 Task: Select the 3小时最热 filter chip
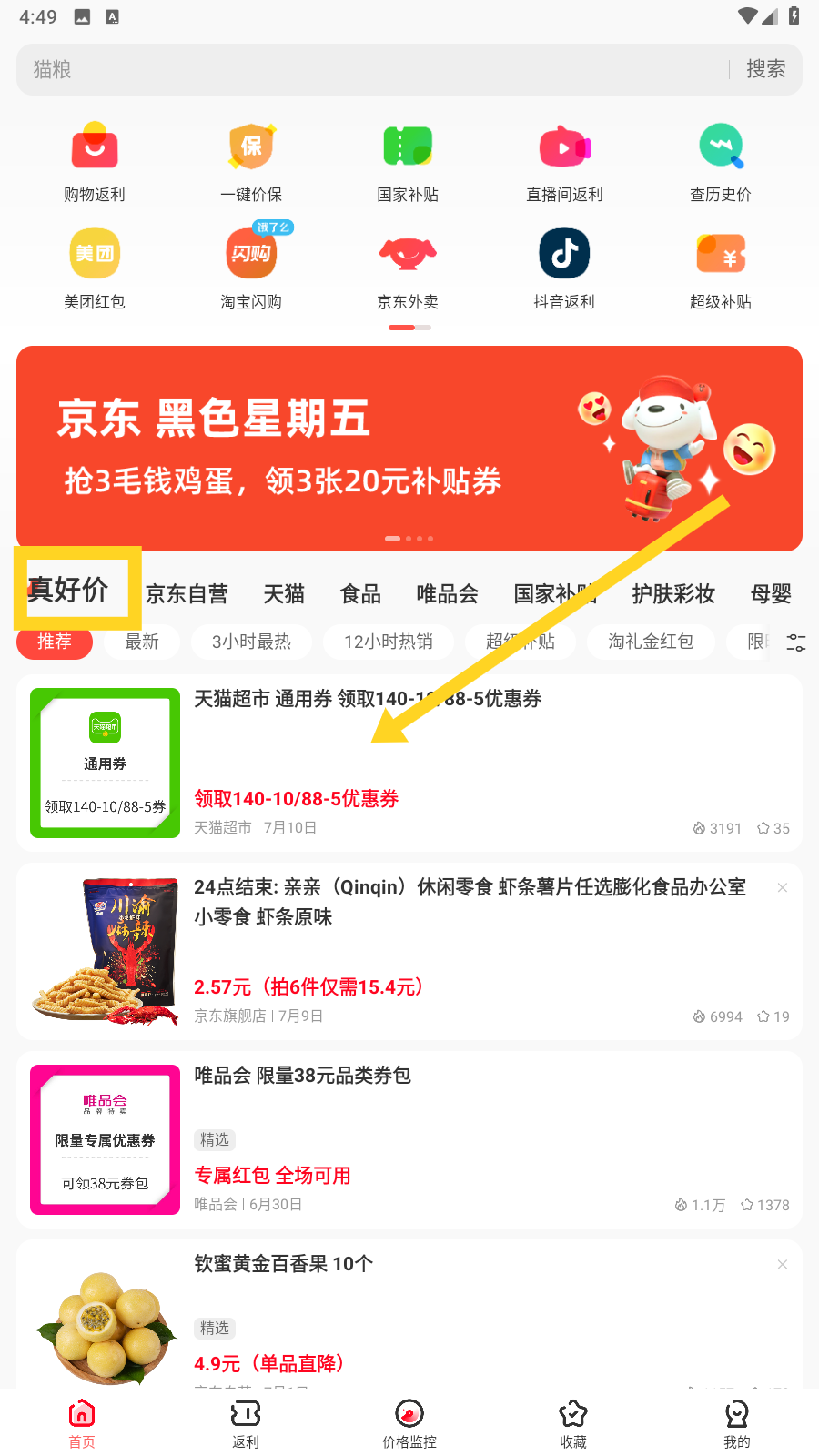click(251, 642)
